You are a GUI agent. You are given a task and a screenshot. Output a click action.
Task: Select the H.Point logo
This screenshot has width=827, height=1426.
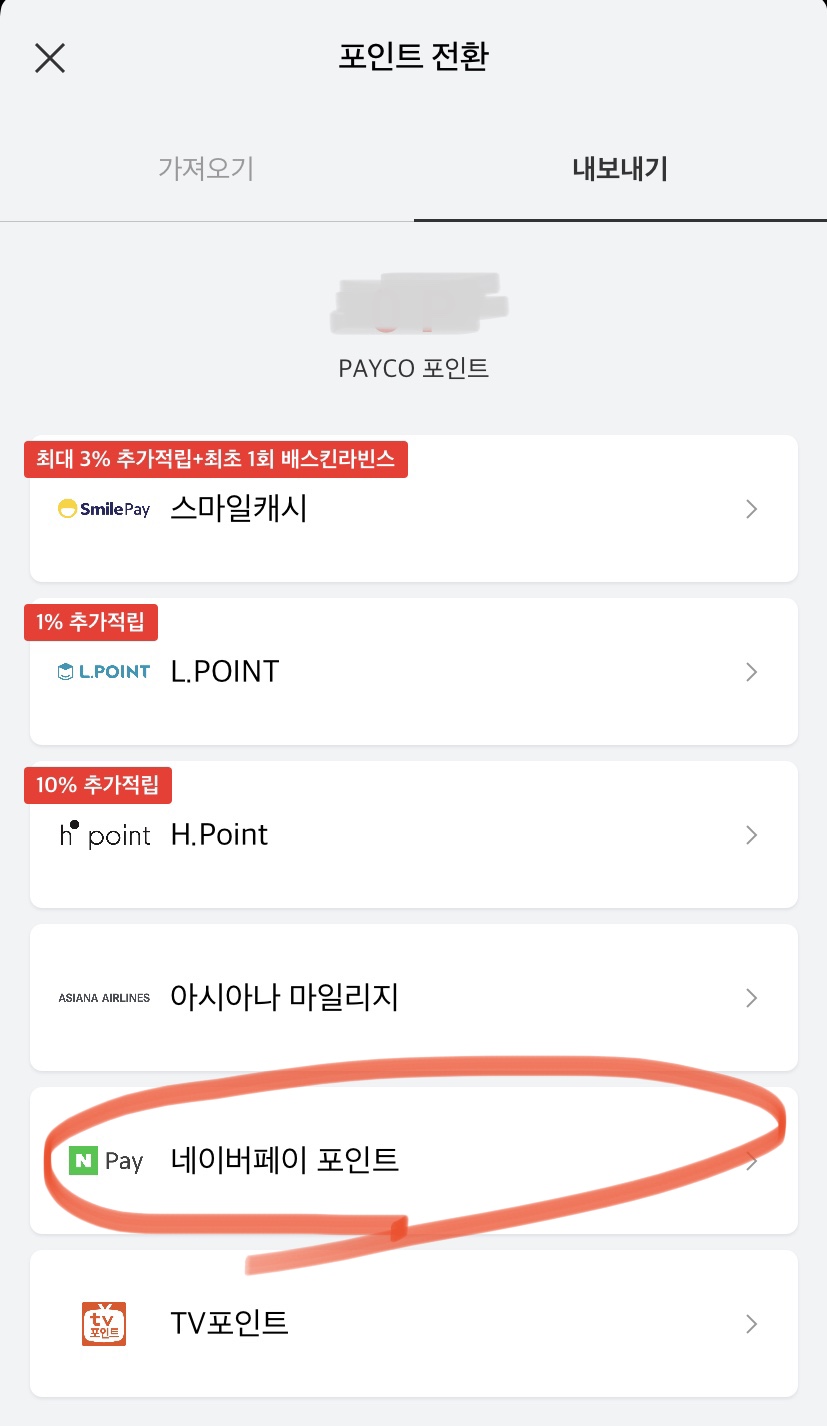104,835
